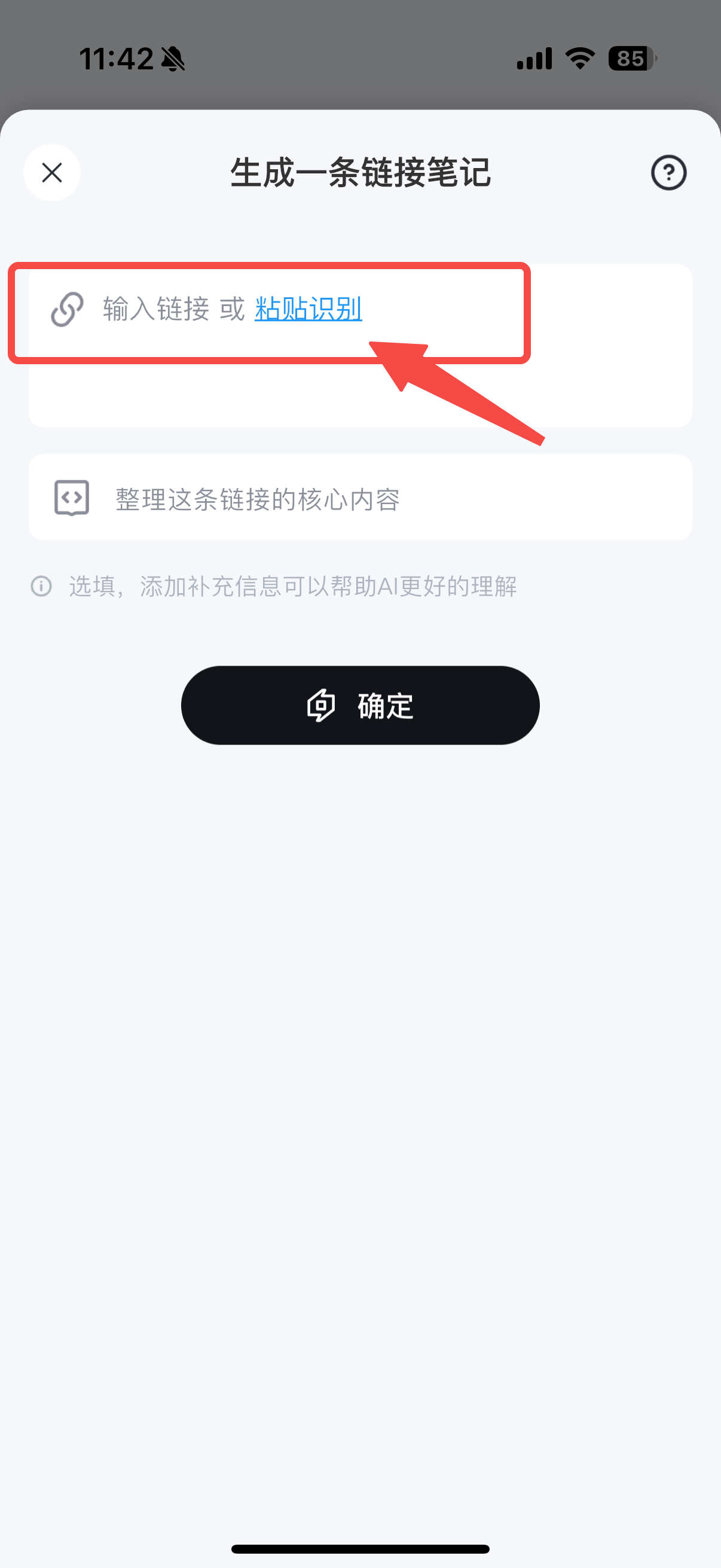Open the help question mark icon
Viewport: 721px width, 1568px height.
[668, 173]
